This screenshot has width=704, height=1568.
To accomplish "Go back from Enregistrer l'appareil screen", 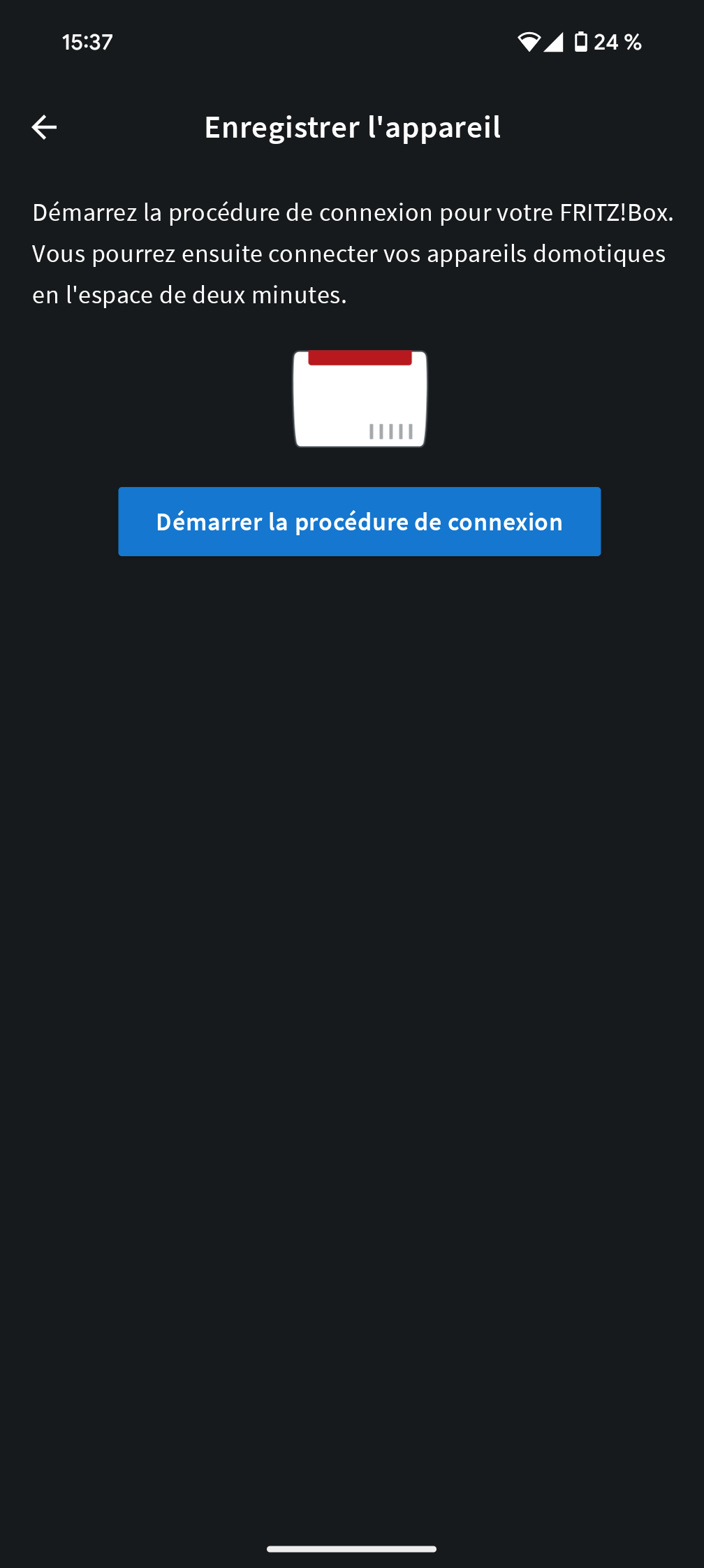I will pyautogui.click(x=45, y=127).
